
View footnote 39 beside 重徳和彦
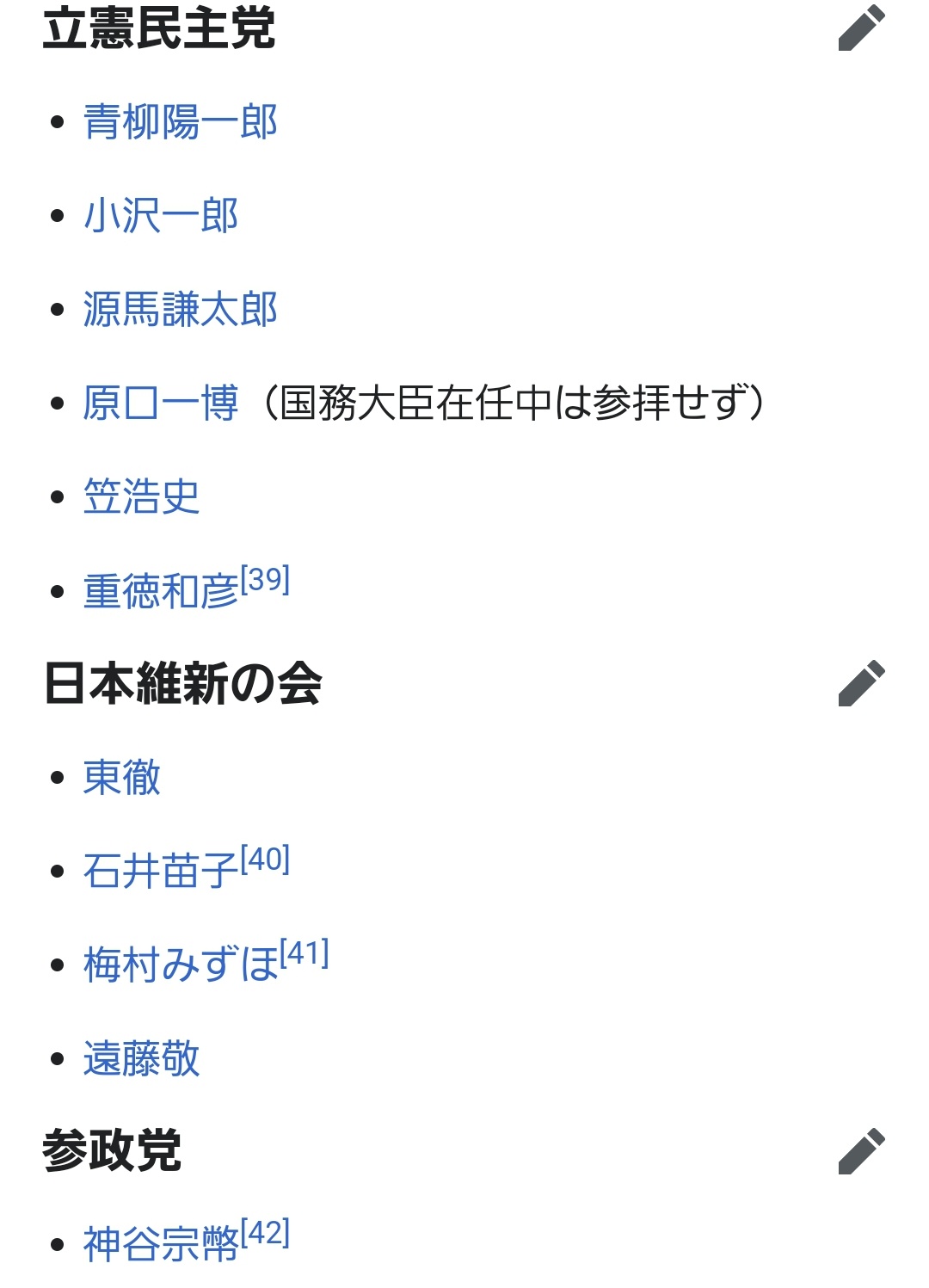(265, 580)
